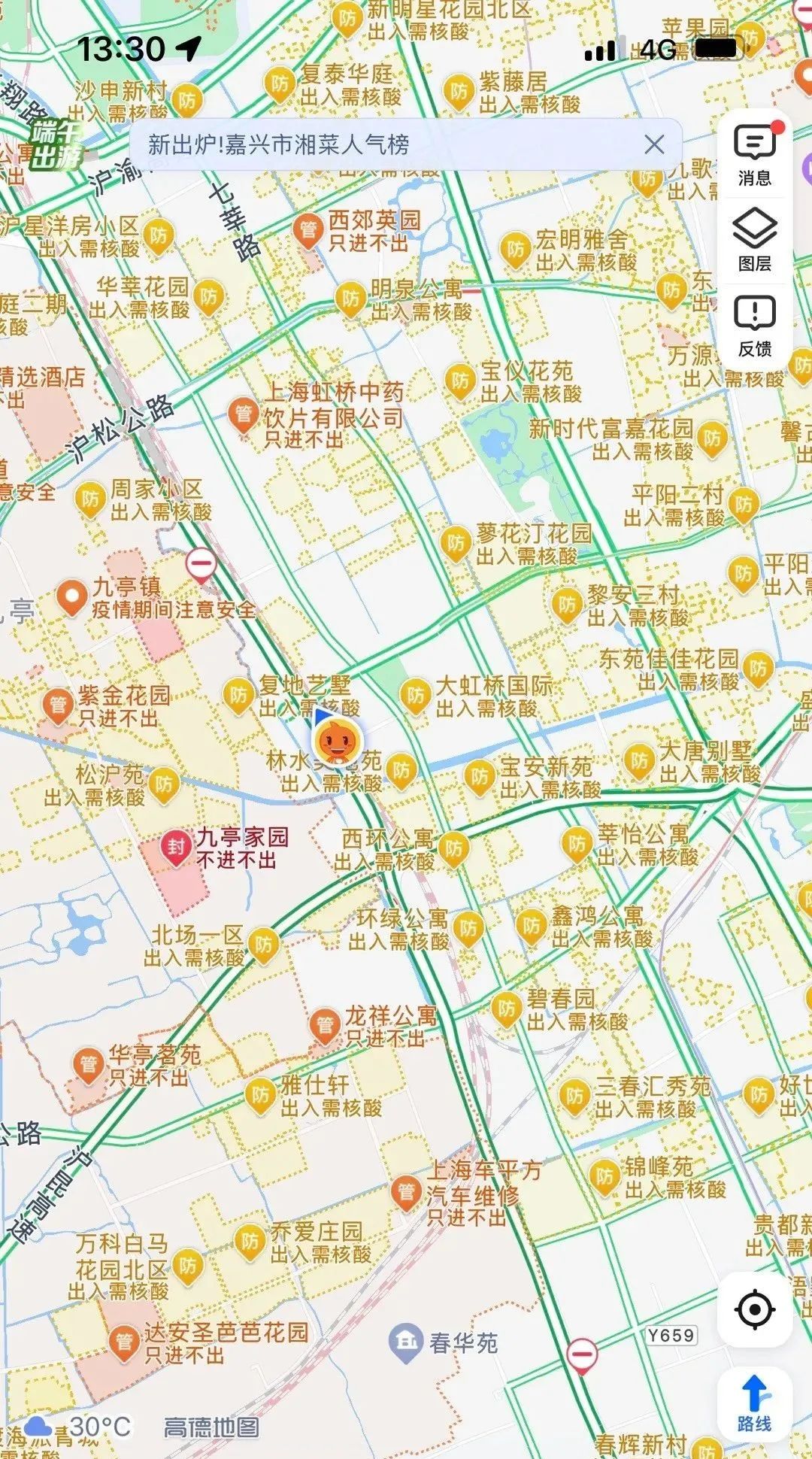Select the 春华苑 place marker
The height and width of the screenshot is (1459, 812).
406,1342
